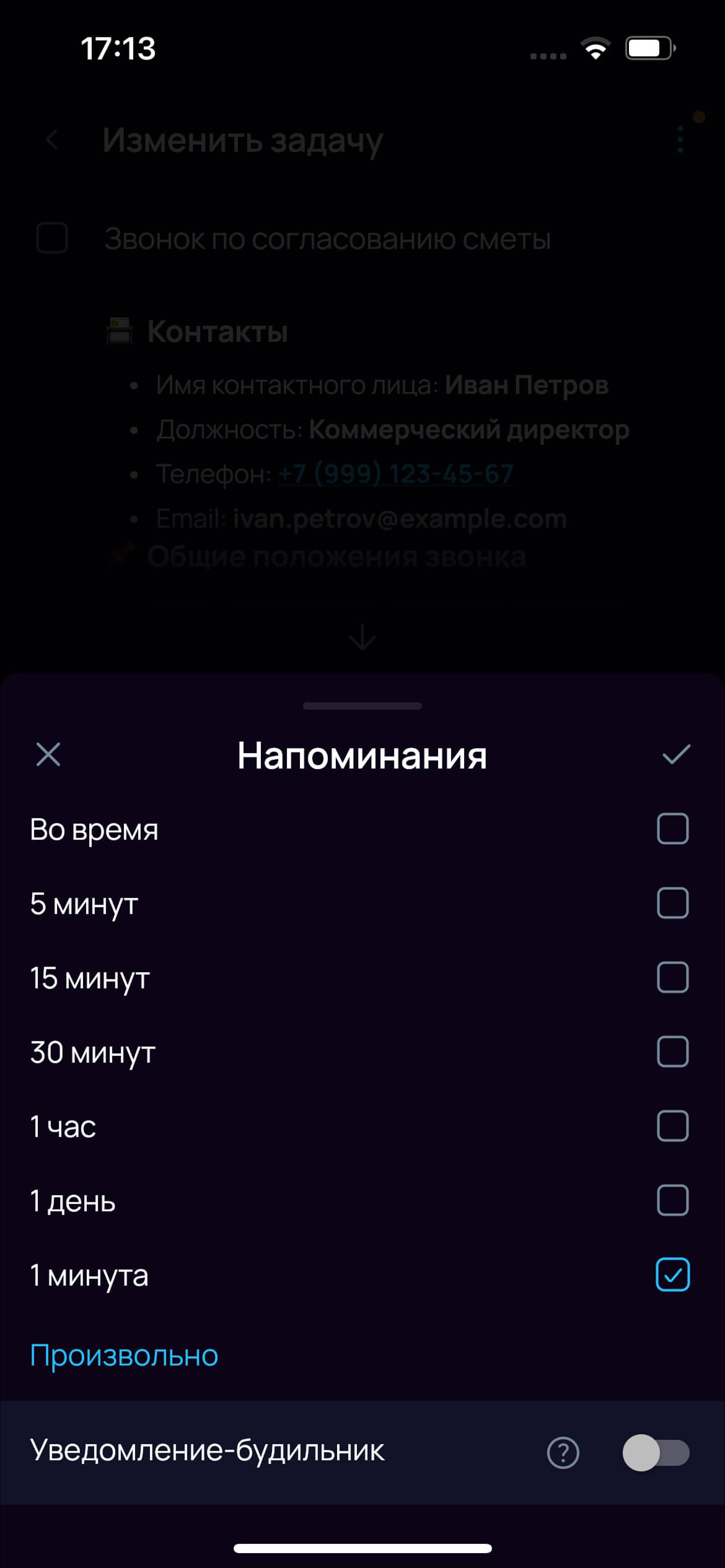Open the Произвольно custom reminder option
The width and height of the screenshot is (725, 1568).
(x=124, y=1355)
